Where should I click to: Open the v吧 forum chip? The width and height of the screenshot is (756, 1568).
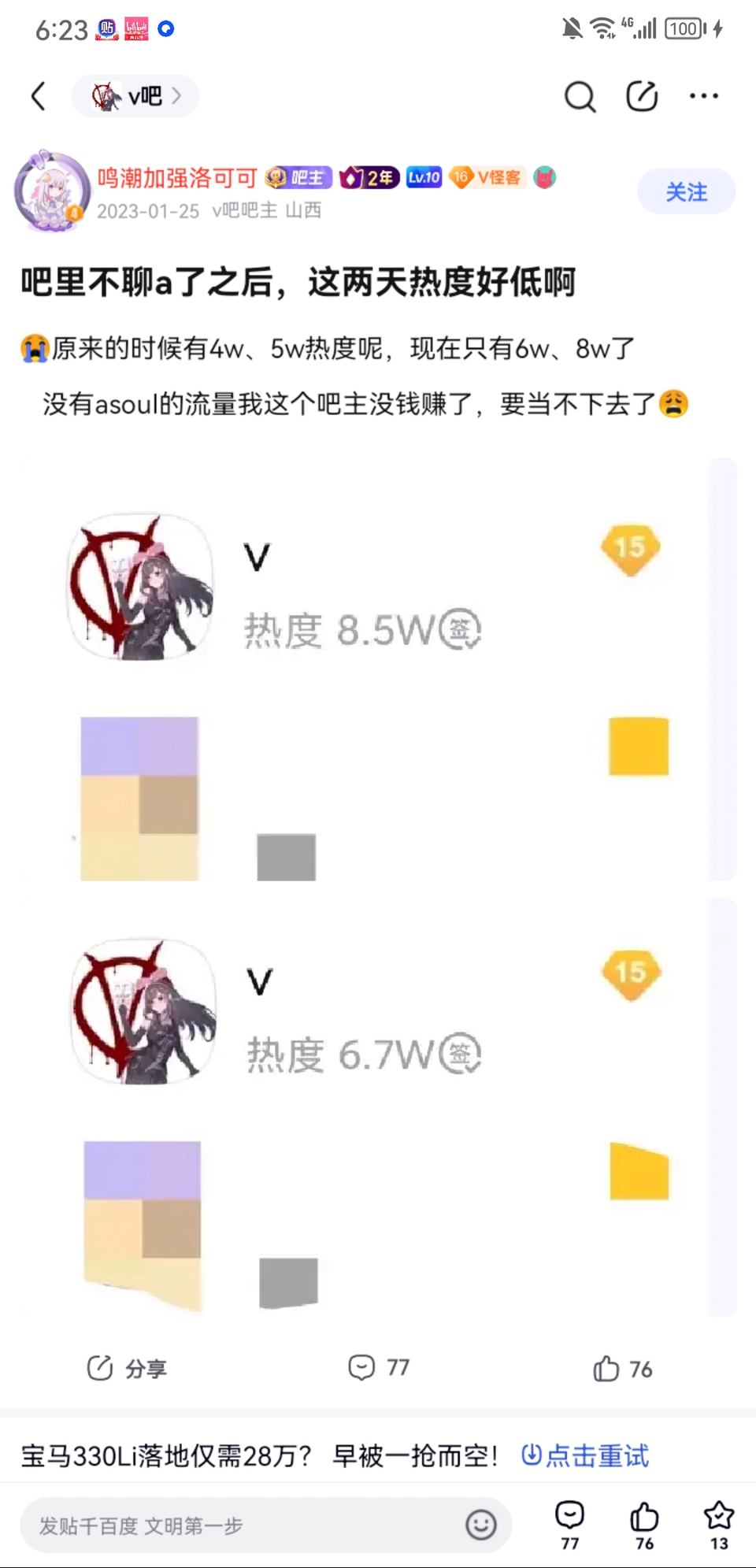(x=135, y=96)
